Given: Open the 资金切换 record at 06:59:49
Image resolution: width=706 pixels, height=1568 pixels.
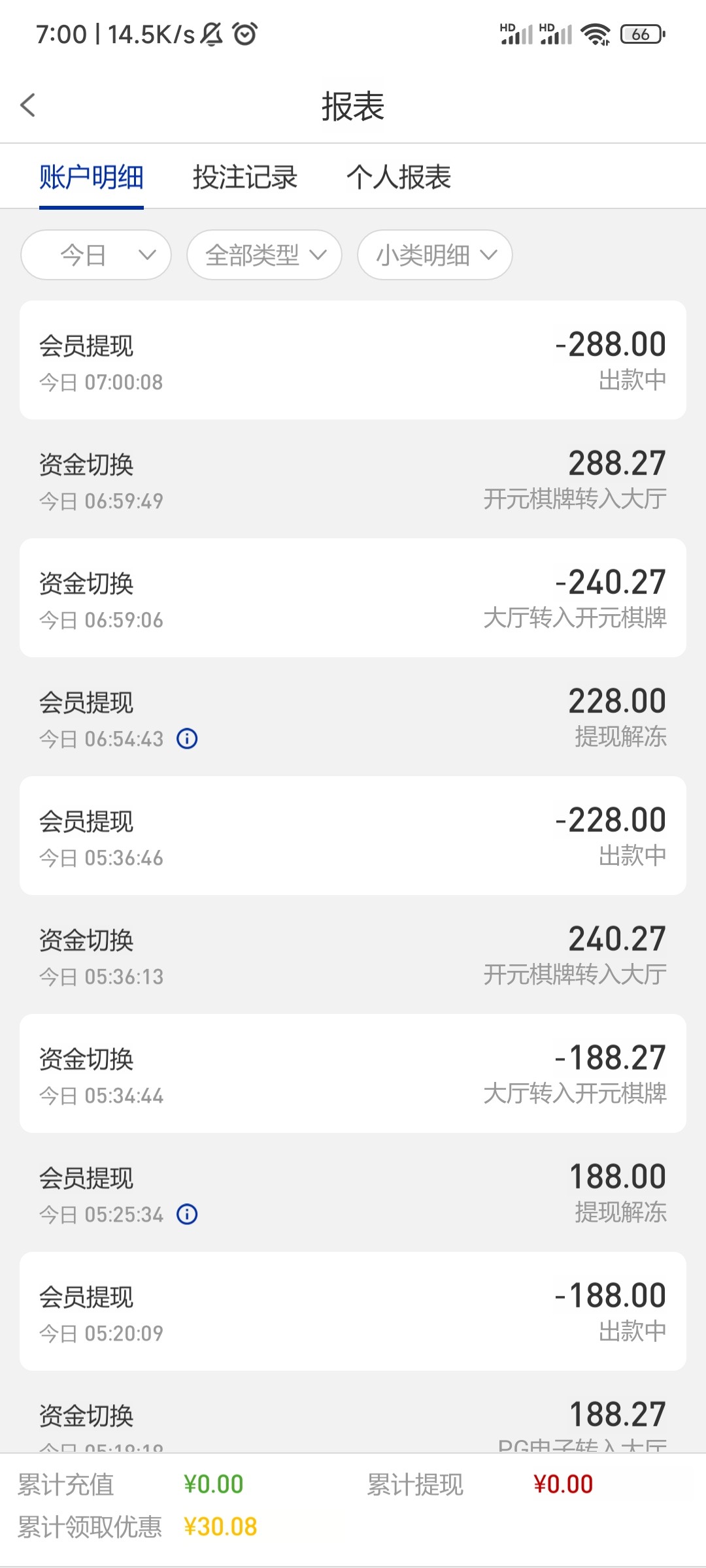Looking at the screenshot, I should [353, 479].
